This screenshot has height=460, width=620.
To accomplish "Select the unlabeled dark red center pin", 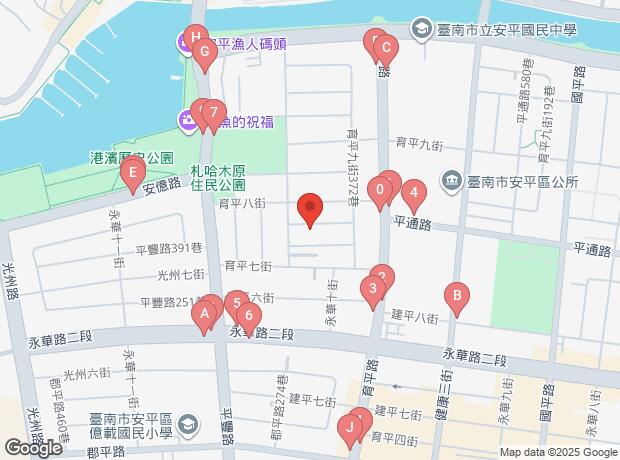I will click(310, 209).
